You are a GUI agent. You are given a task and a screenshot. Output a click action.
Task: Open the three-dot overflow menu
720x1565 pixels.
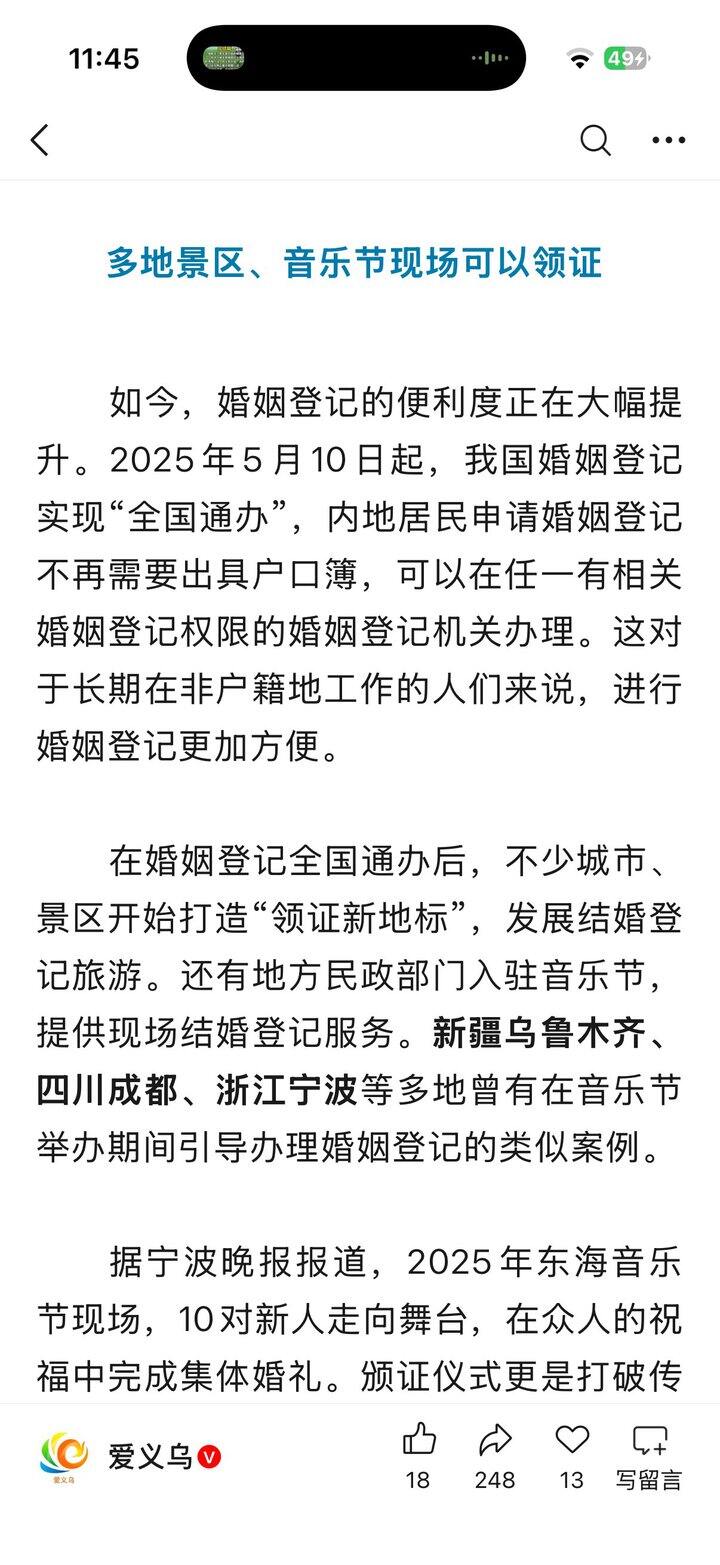coord(668,140)
